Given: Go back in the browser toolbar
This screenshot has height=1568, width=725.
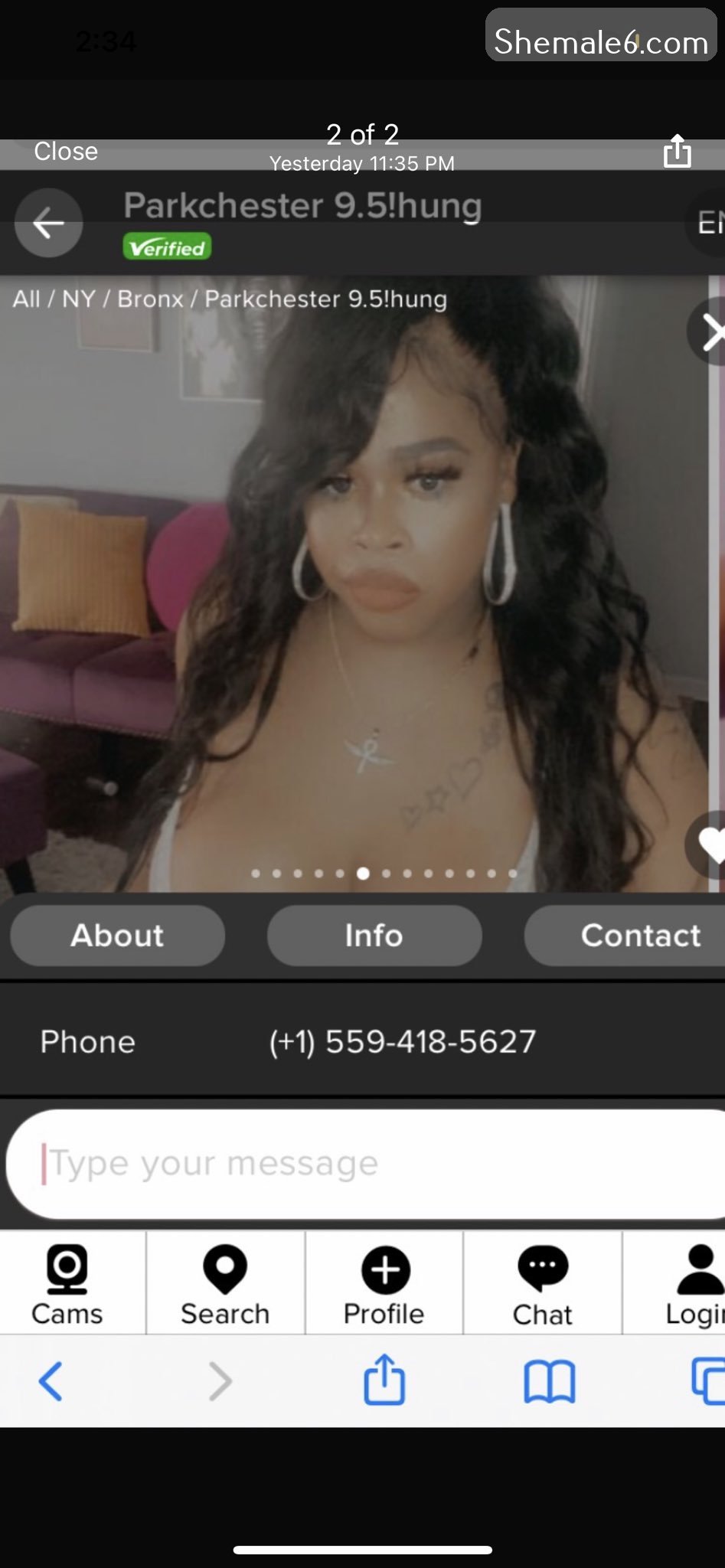Looking at the screenshot, I should [51, 1381].
